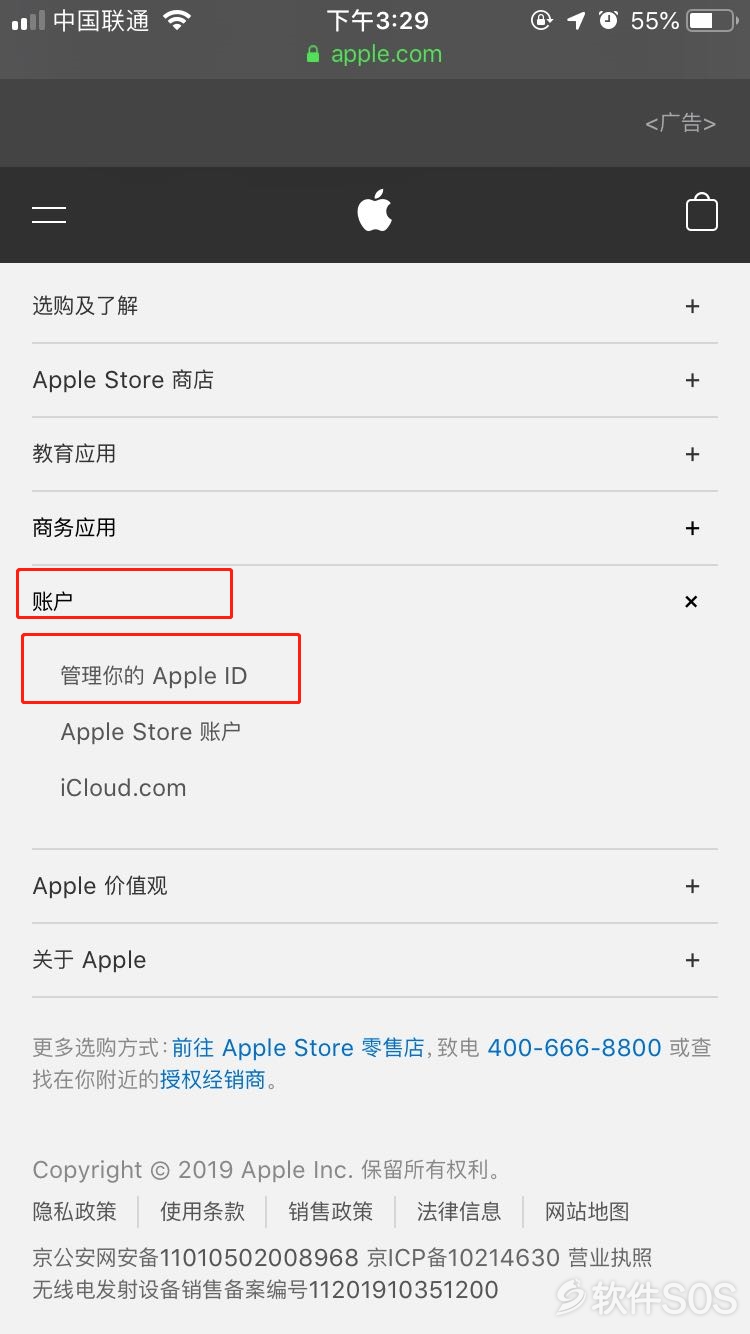Open 销售政策 footer link
Viewport: 750px width, 1334px height.
331,1212
